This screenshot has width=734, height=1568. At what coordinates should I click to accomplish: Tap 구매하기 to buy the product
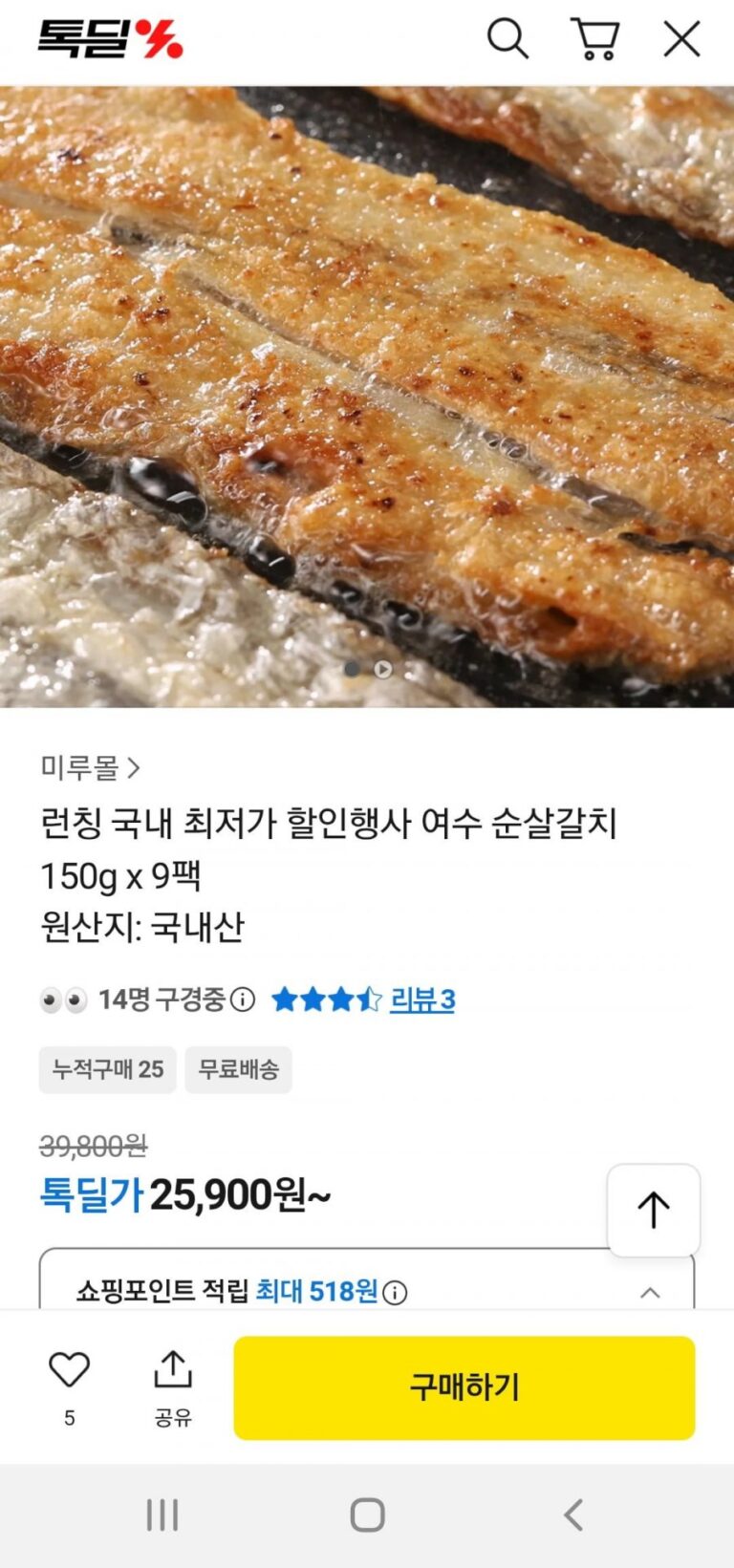tap(464, 1387)
